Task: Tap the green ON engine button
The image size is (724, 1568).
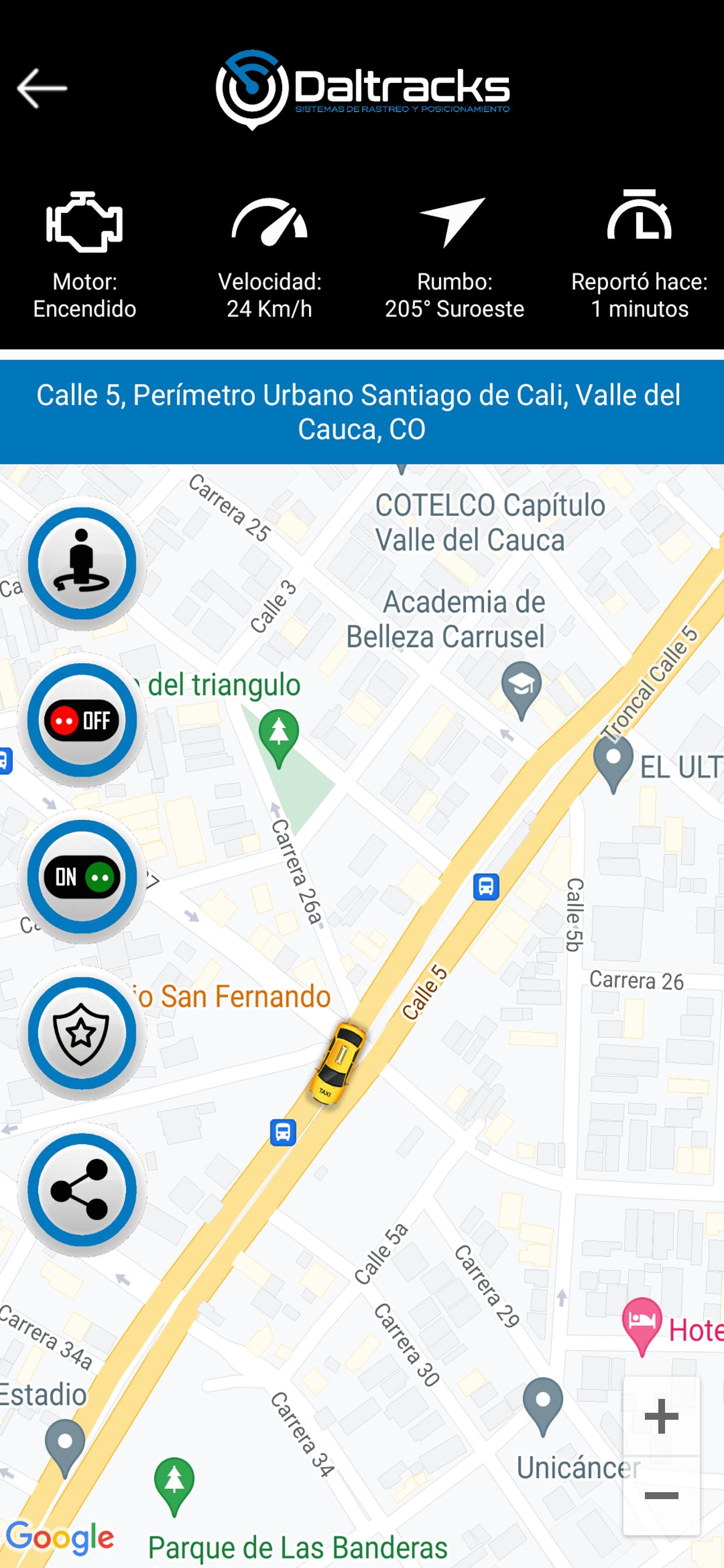Action: (82, 877)
